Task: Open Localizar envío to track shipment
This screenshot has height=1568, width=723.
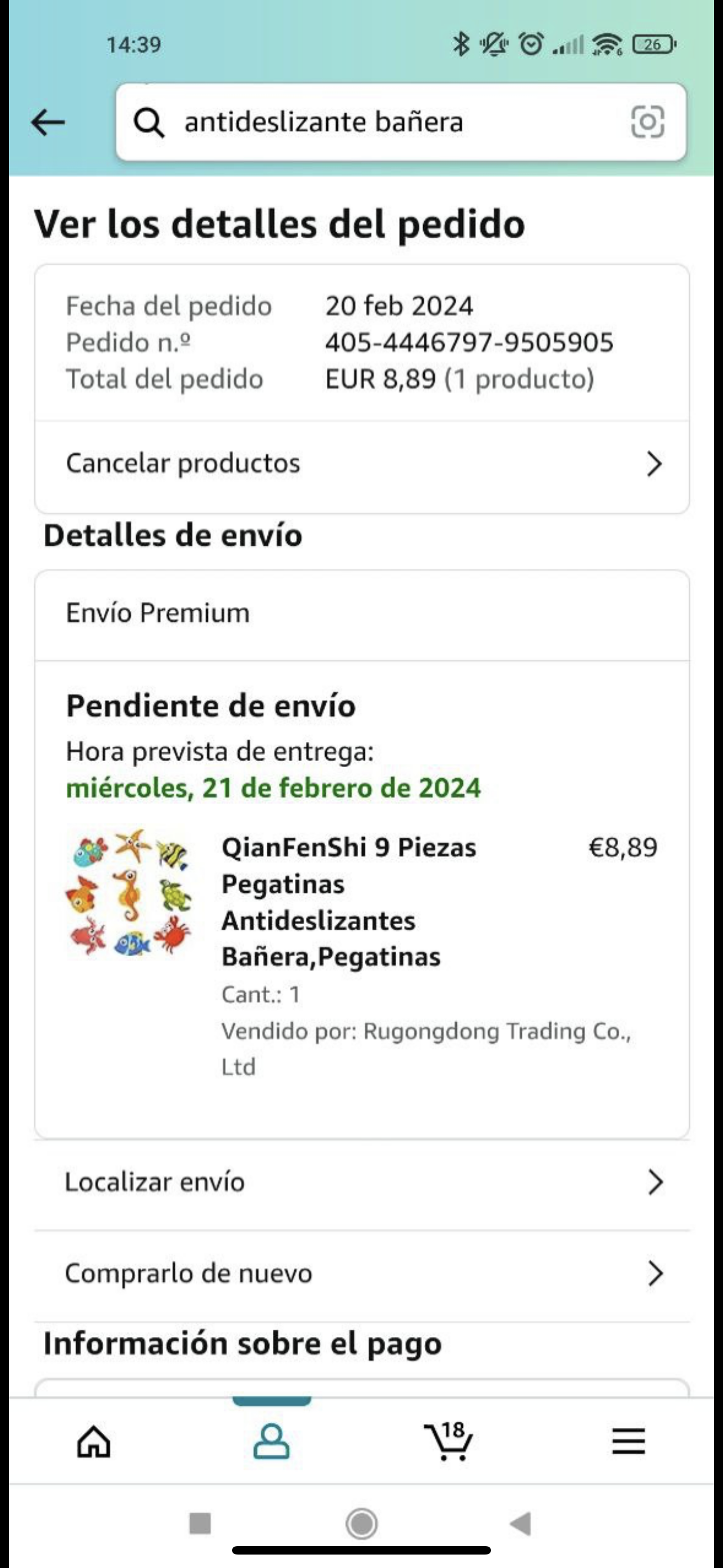Action: pos(362,1183)
